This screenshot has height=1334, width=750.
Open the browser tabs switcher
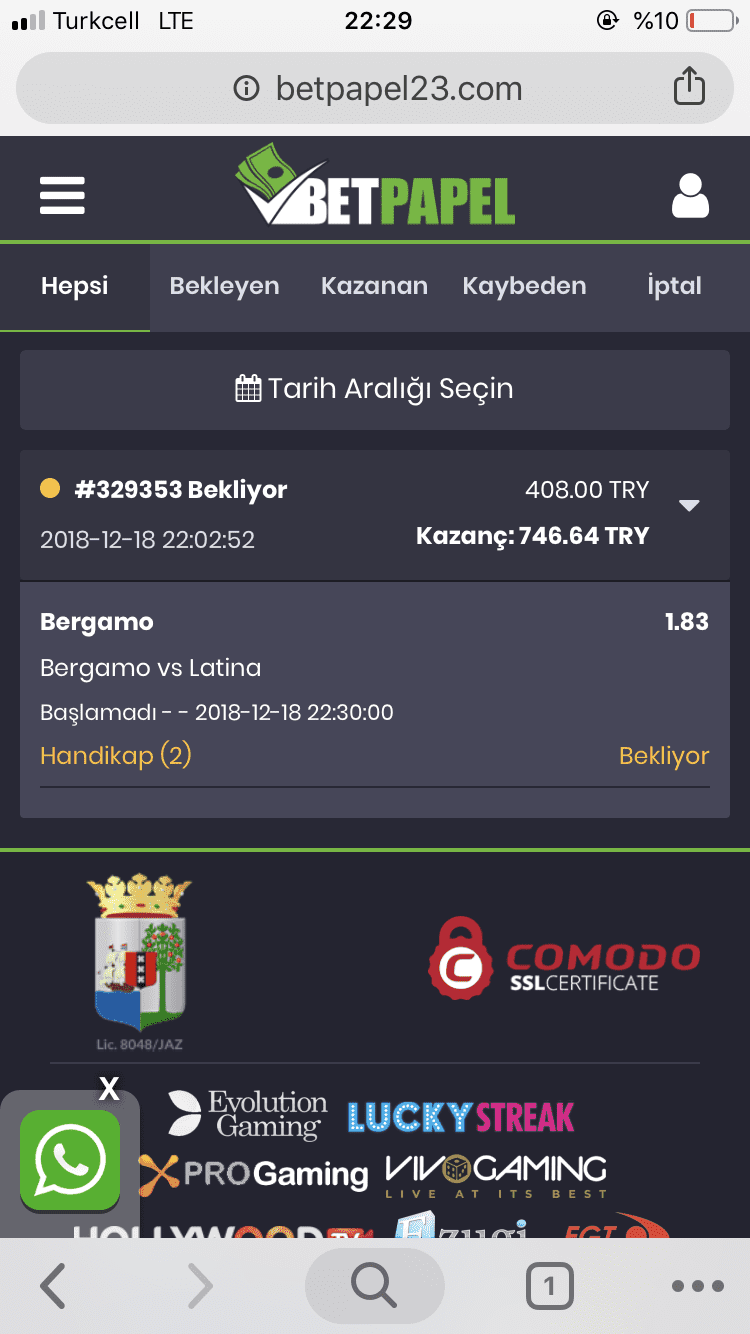pyautogui.click(x=549, y=1286)
